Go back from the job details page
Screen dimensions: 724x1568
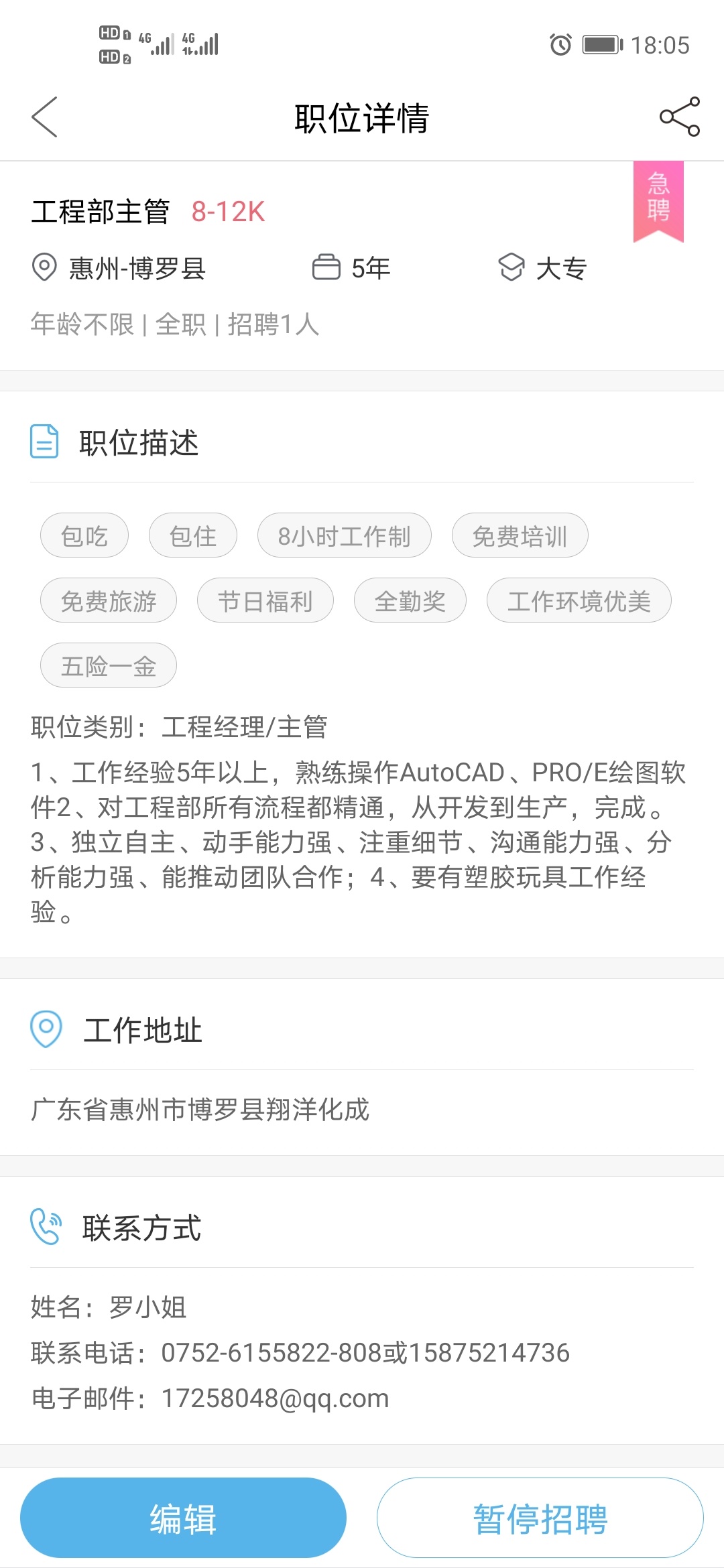[45, 117]
